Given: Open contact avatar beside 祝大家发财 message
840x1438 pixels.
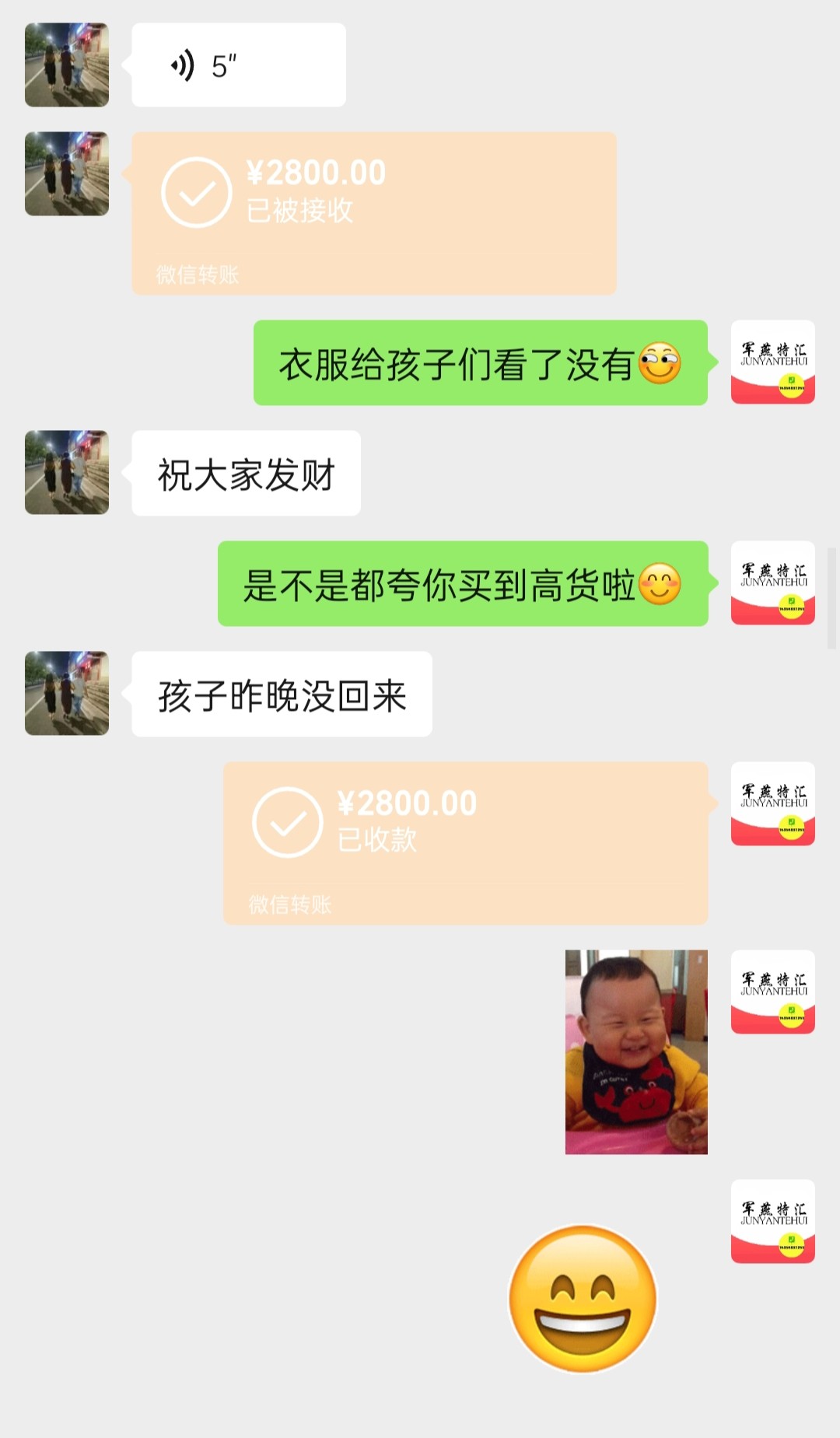Looking at the screenshot, I should (67, 472).
